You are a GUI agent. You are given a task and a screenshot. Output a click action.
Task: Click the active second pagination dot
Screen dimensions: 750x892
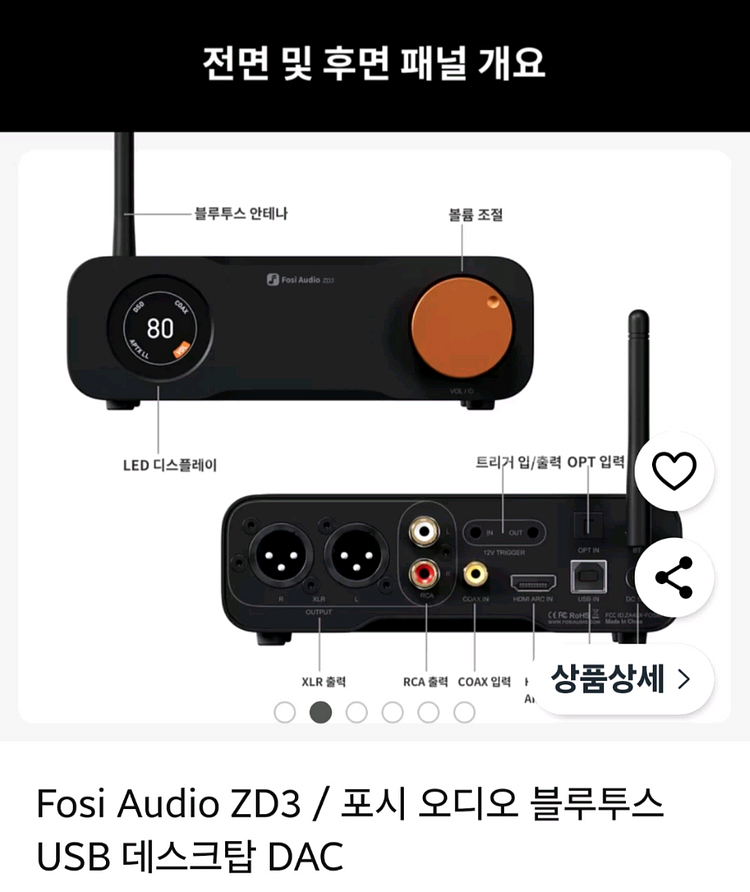[x=320, y=712]
